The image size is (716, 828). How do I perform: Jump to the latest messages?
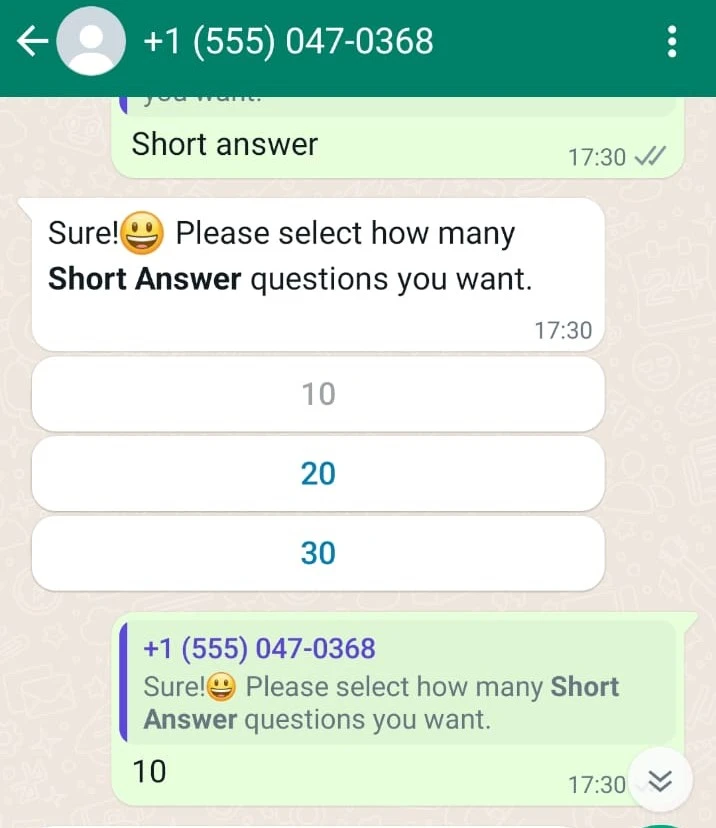(x=660, y=780)
